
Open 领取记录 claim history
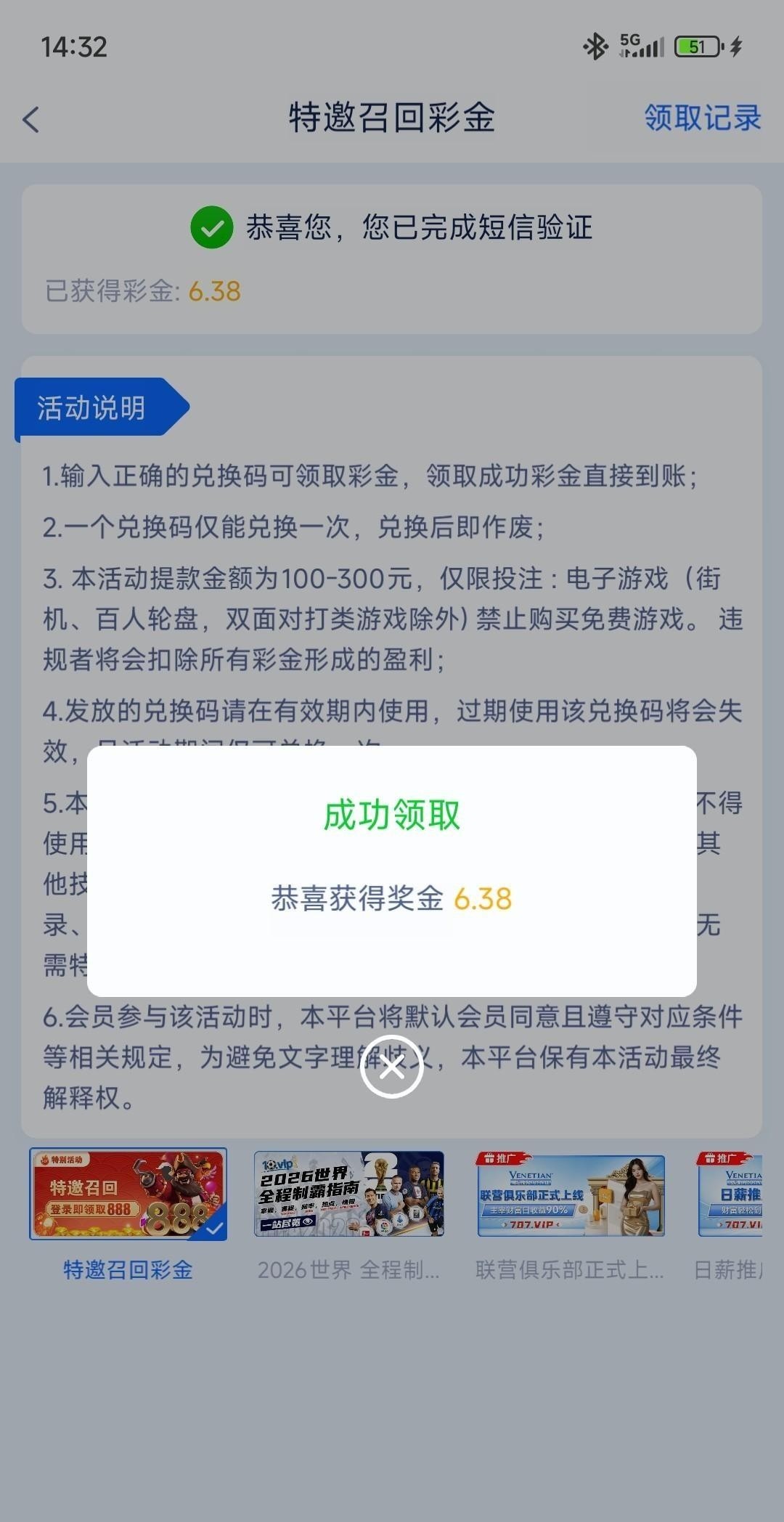coord(702,118)
